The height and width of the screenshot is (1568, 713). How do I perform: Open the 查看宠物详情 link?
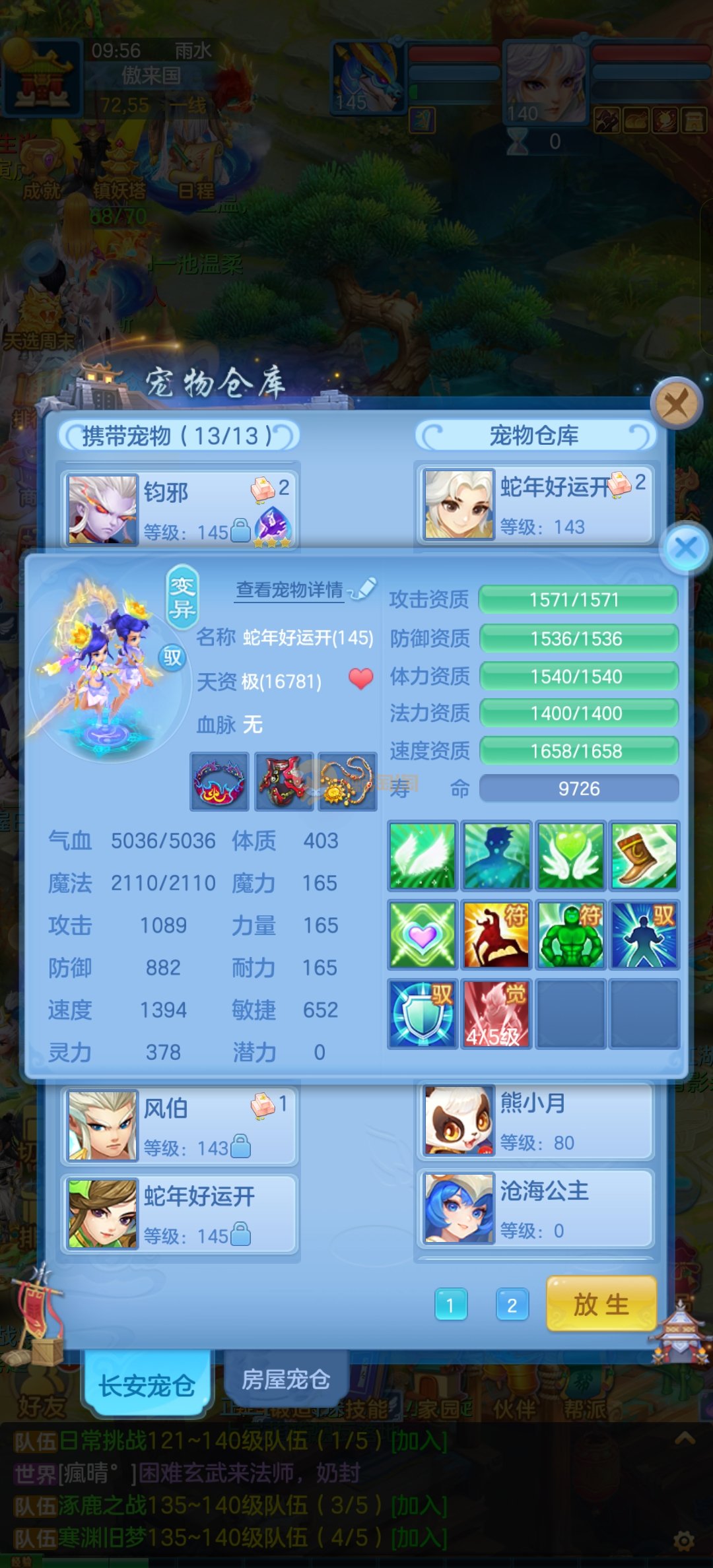point(290,589)
